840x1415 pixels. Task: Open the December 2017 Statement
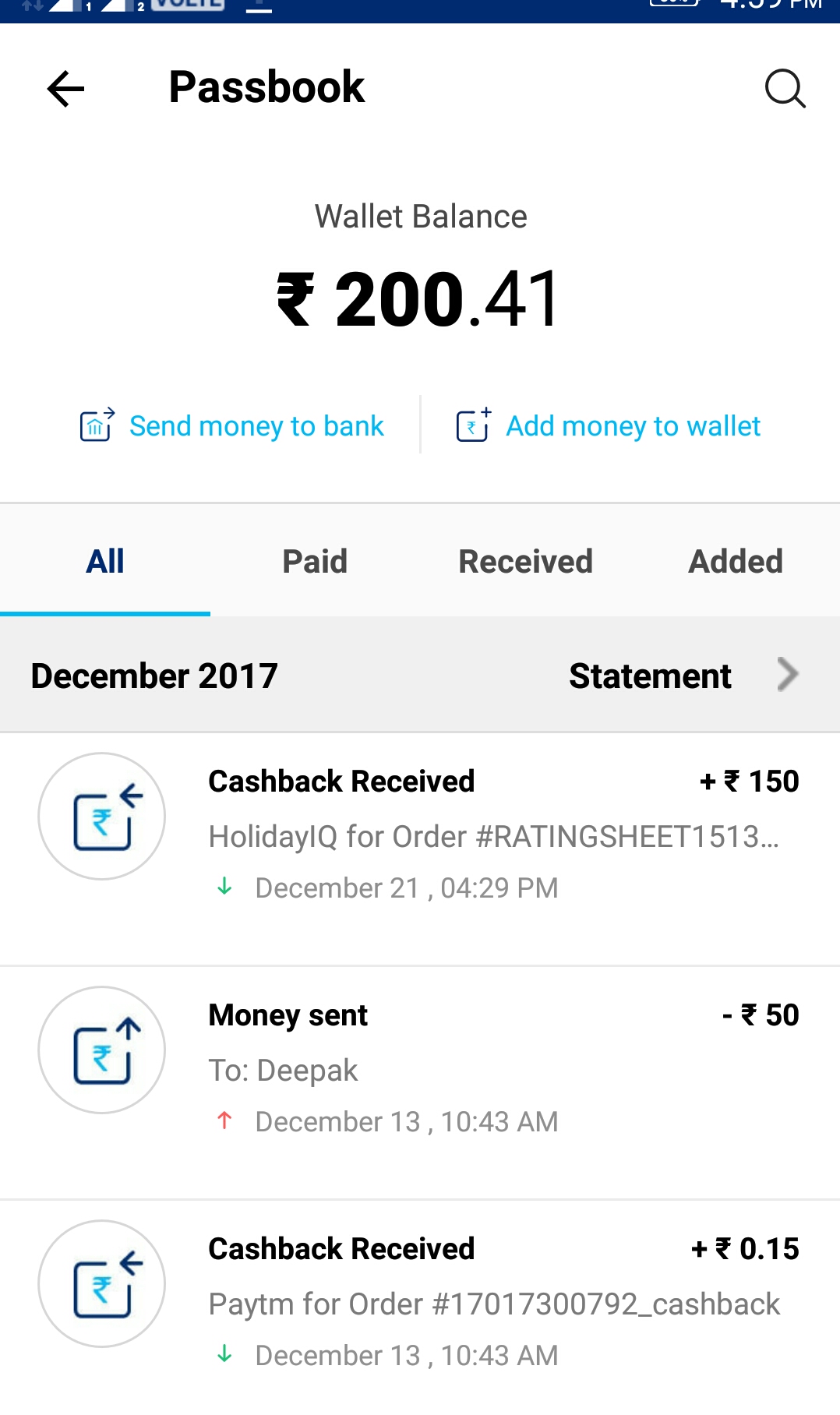pos(683,676)
